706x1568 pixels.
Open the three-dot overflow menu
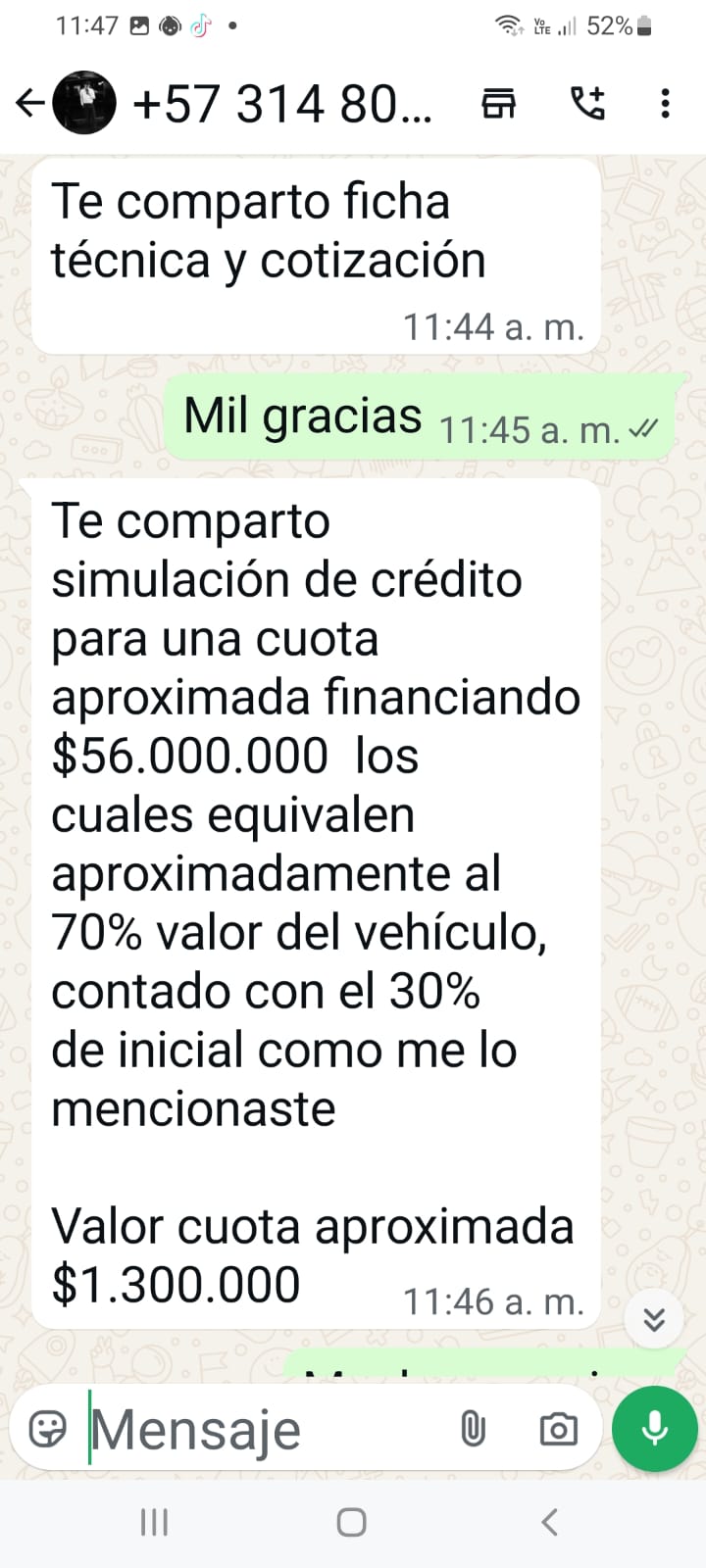(x=665, y=103)
